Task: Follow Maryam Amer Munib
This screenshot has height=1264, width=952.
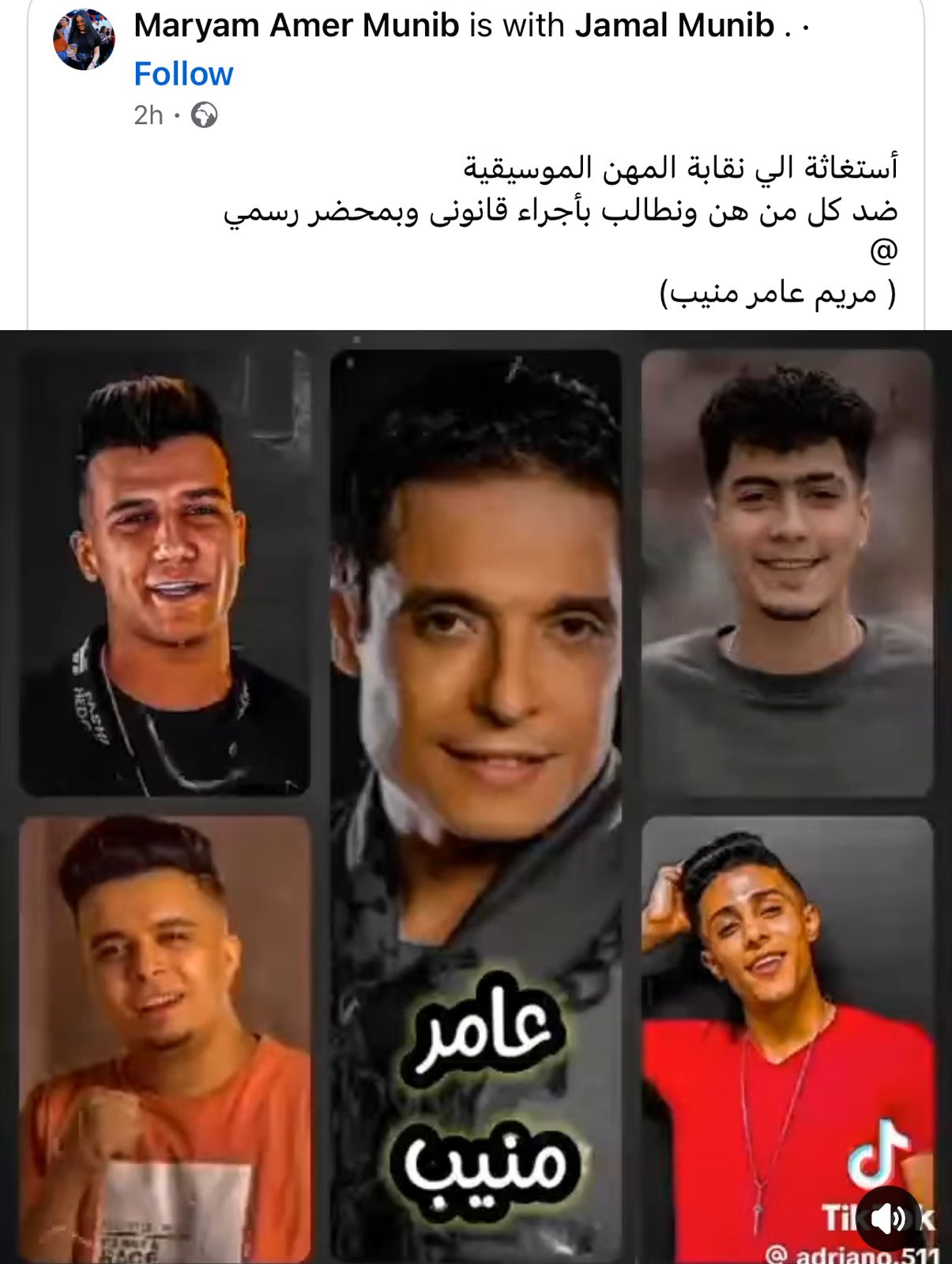Action: tap(183, 74)
